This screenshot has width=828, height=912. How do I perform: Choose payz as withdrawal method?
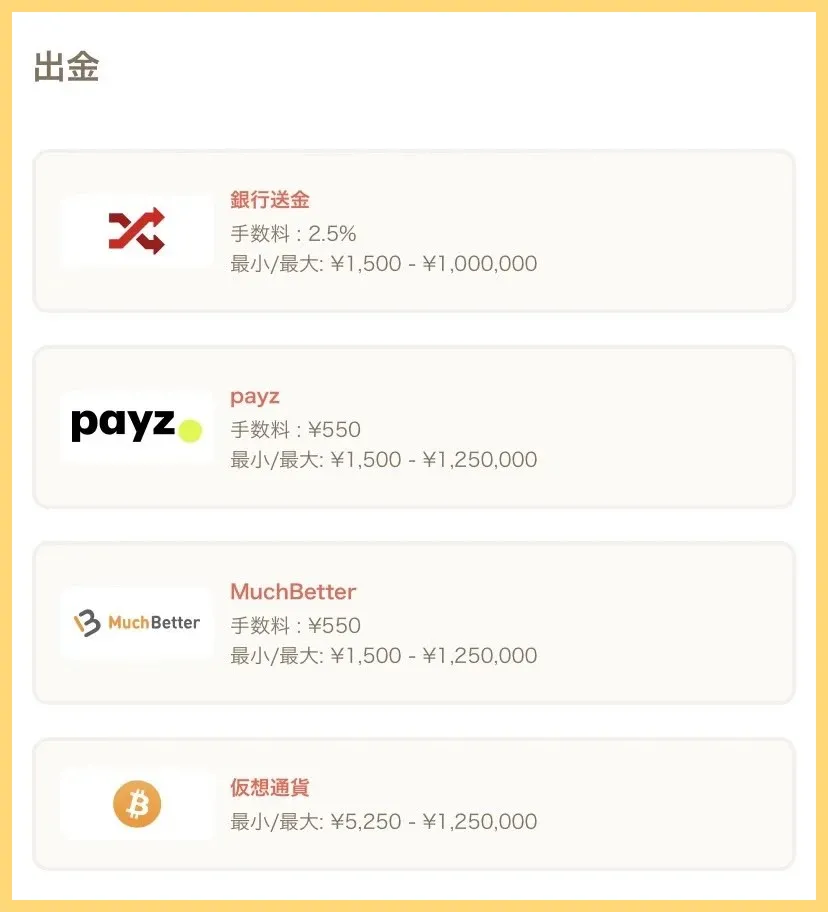coord(413,427)
